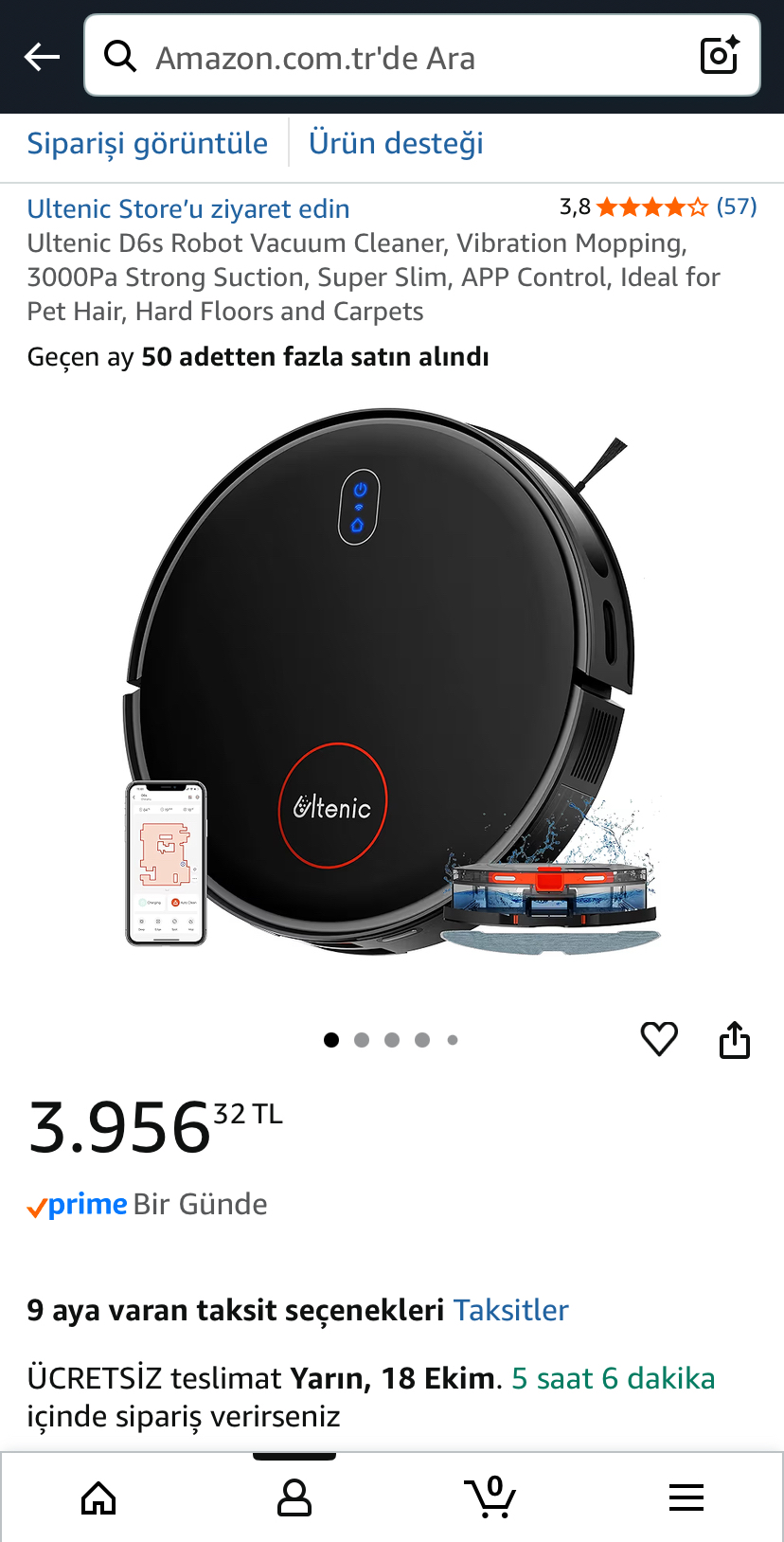Viewport: 784px width, 1542px height.
Task: Share this product
Action: click(735, 1039)
